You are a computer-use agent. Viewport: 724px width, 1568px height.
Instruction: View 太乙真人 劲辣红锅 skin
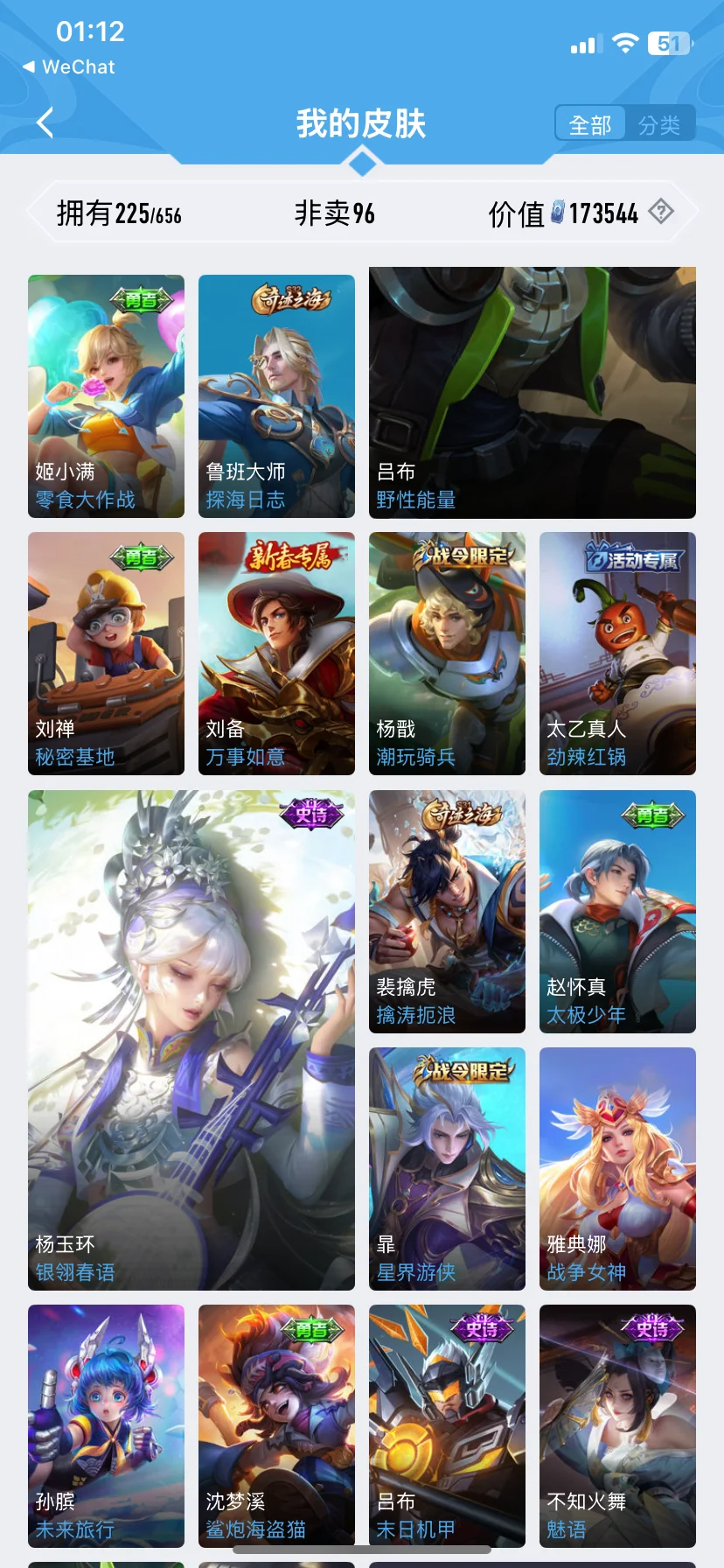click(617, 654)
